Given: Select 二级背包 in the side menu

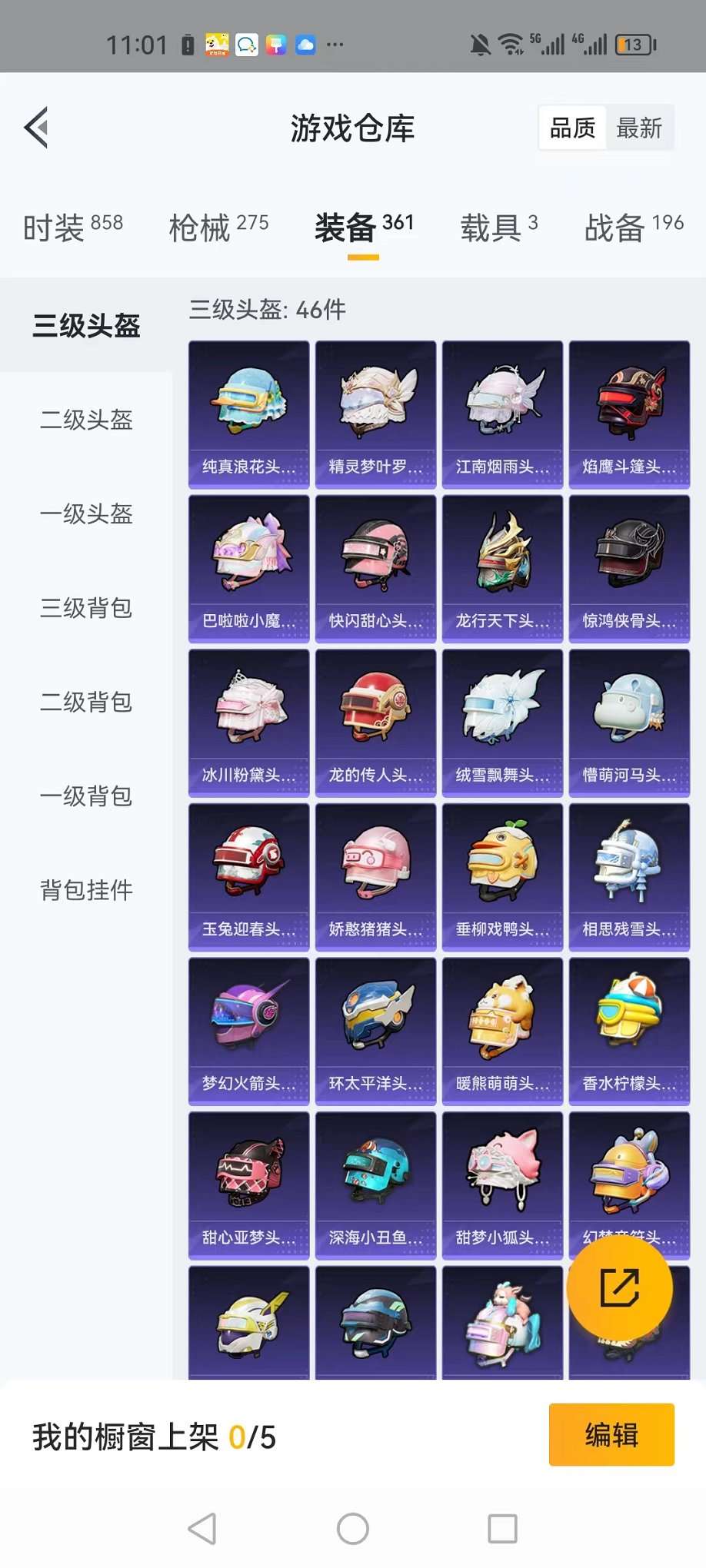Looking at the screenshot, I should 86,702.
